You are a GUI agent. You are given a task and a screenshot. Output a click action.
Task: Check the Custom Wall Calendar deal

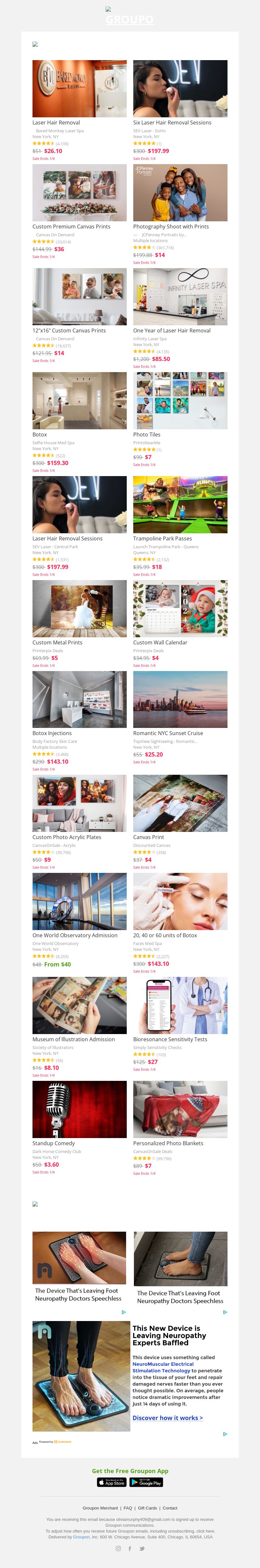click(160, 642)
